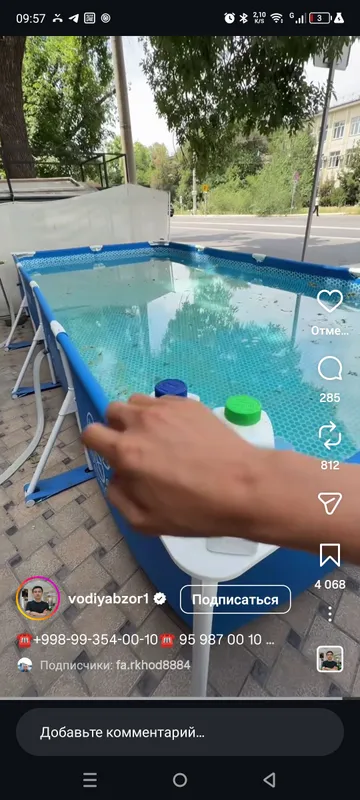Share the reel via the send icon
Viewport: 360px width, 800px height.
point(330,503)
